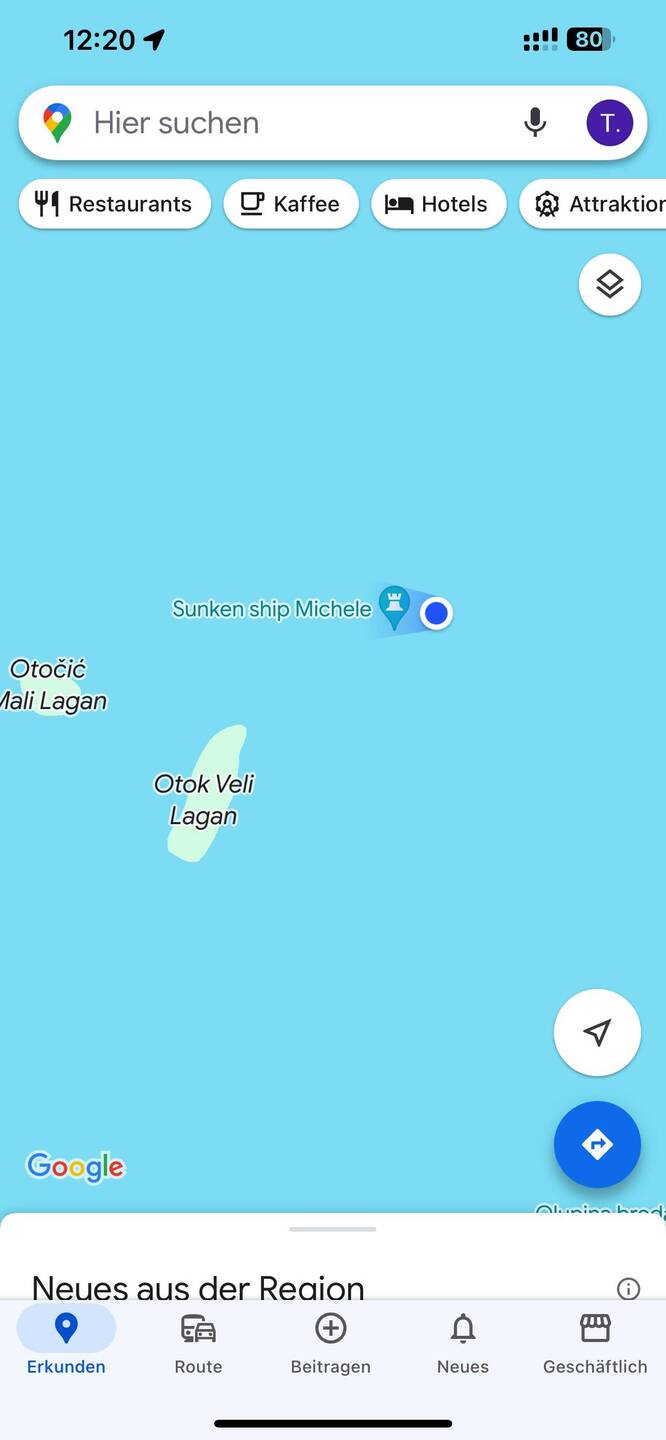The width and height of the screenshot is (666, 1440).
Task: Start directions with the blue route button
Action: (x=597, y=1144)
